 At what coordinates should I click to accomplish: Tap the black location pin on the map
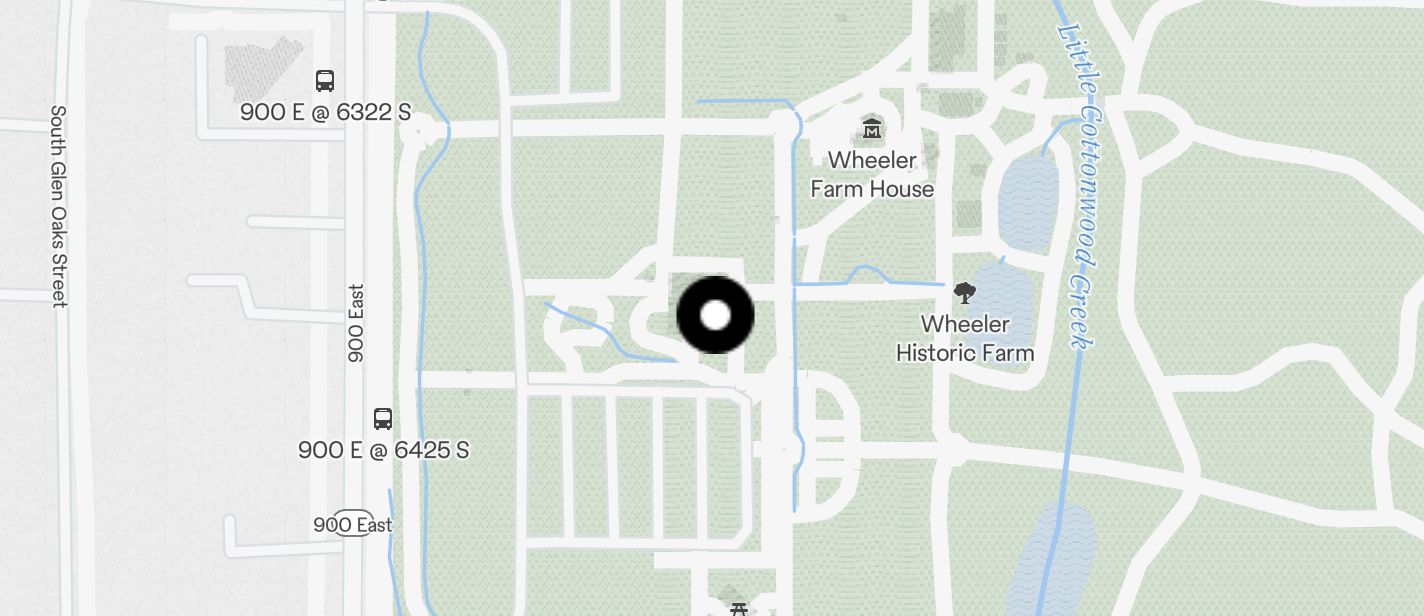715,315
